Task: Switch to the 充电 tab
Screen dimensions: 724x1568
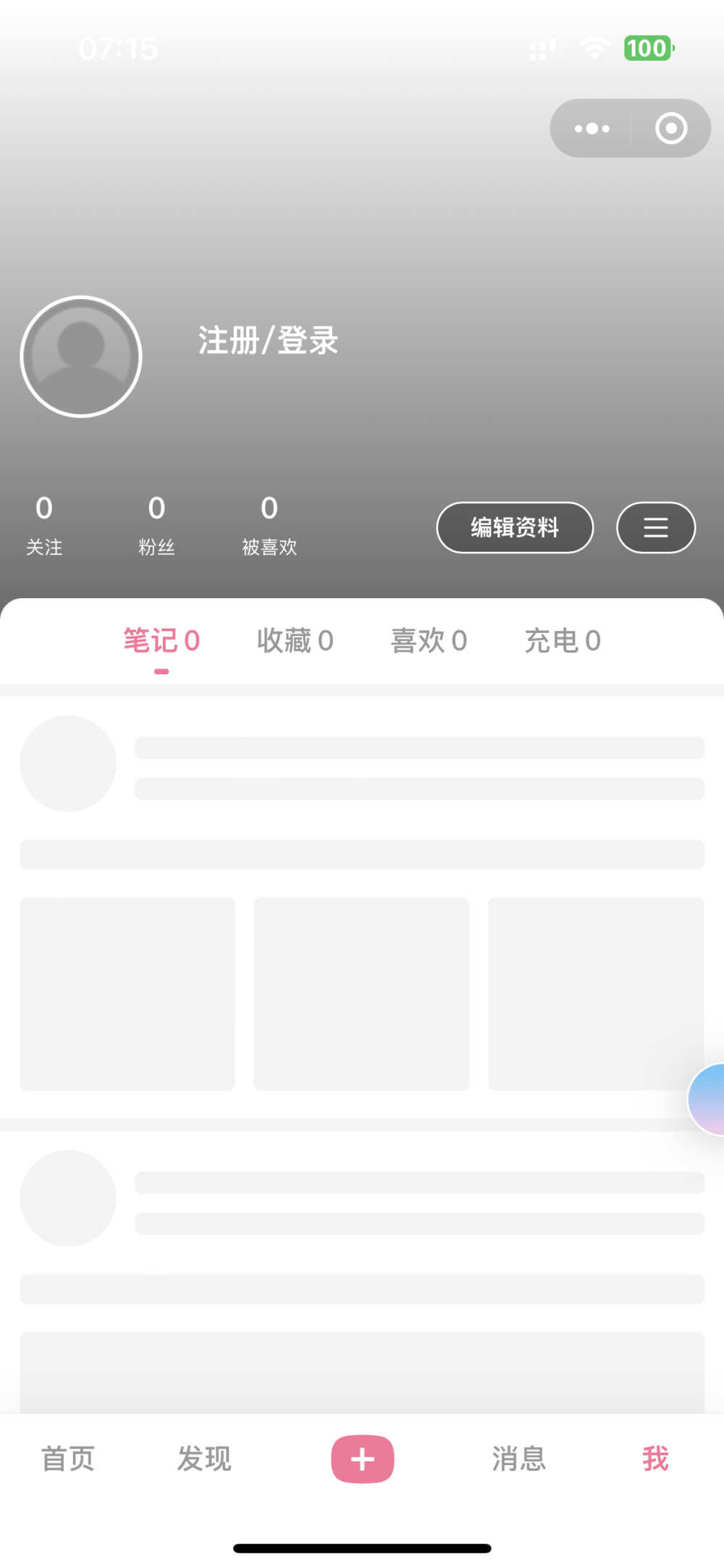Action: click(563, 641)
